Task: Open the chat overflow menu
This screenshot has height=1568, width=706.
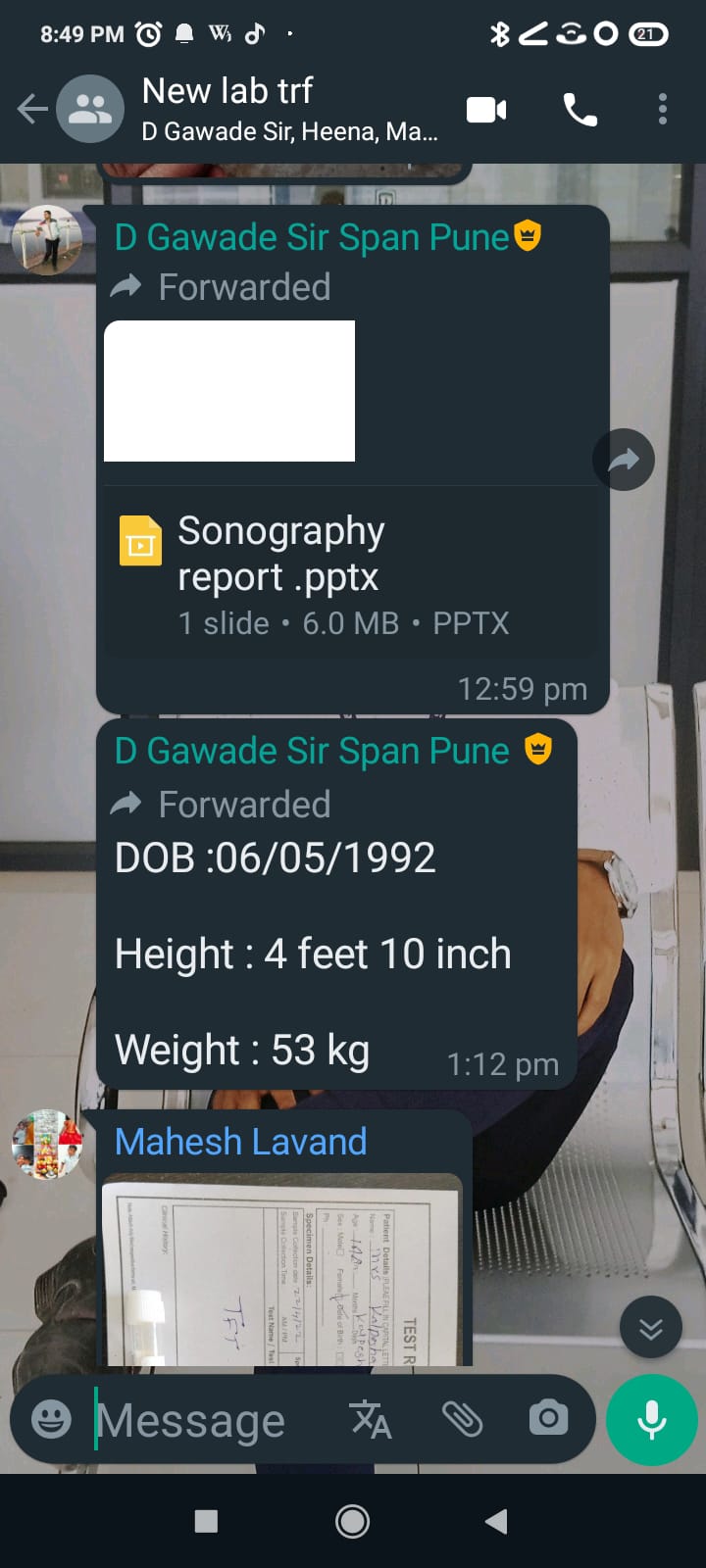Action: pos(663,109)
